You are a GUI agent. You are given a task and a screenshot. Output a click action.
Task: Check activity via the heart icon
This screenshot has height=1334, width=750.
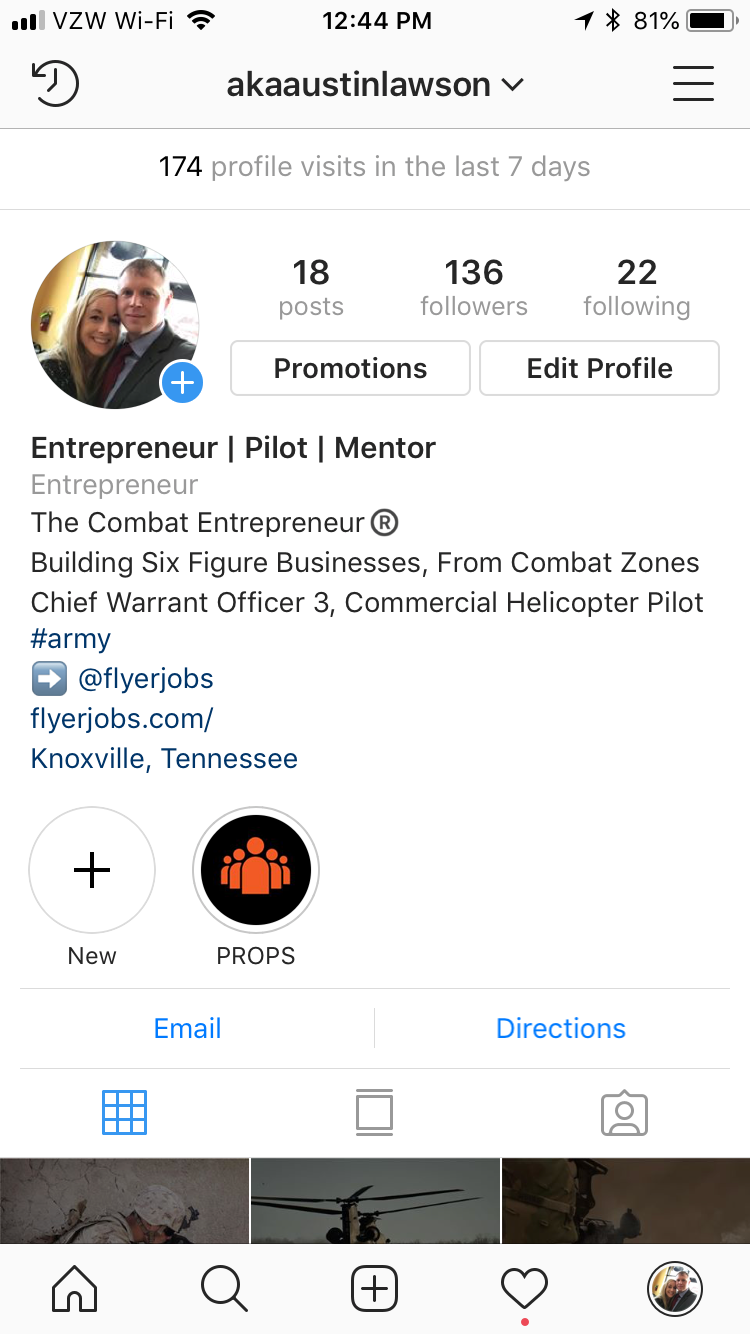524,1289
